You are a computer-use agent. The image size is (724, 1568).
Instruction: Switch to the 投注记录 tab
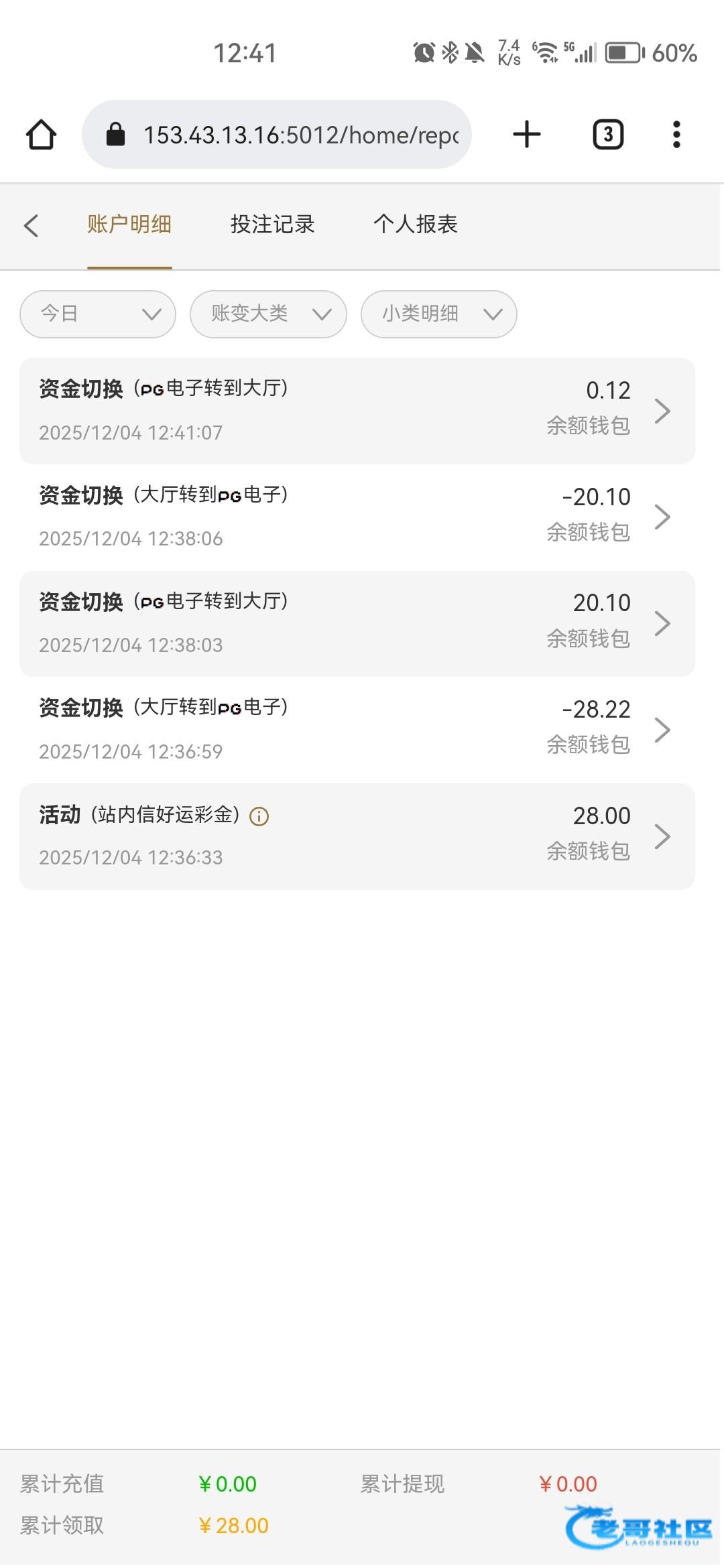pyautogui.click(x=272, y=224)
